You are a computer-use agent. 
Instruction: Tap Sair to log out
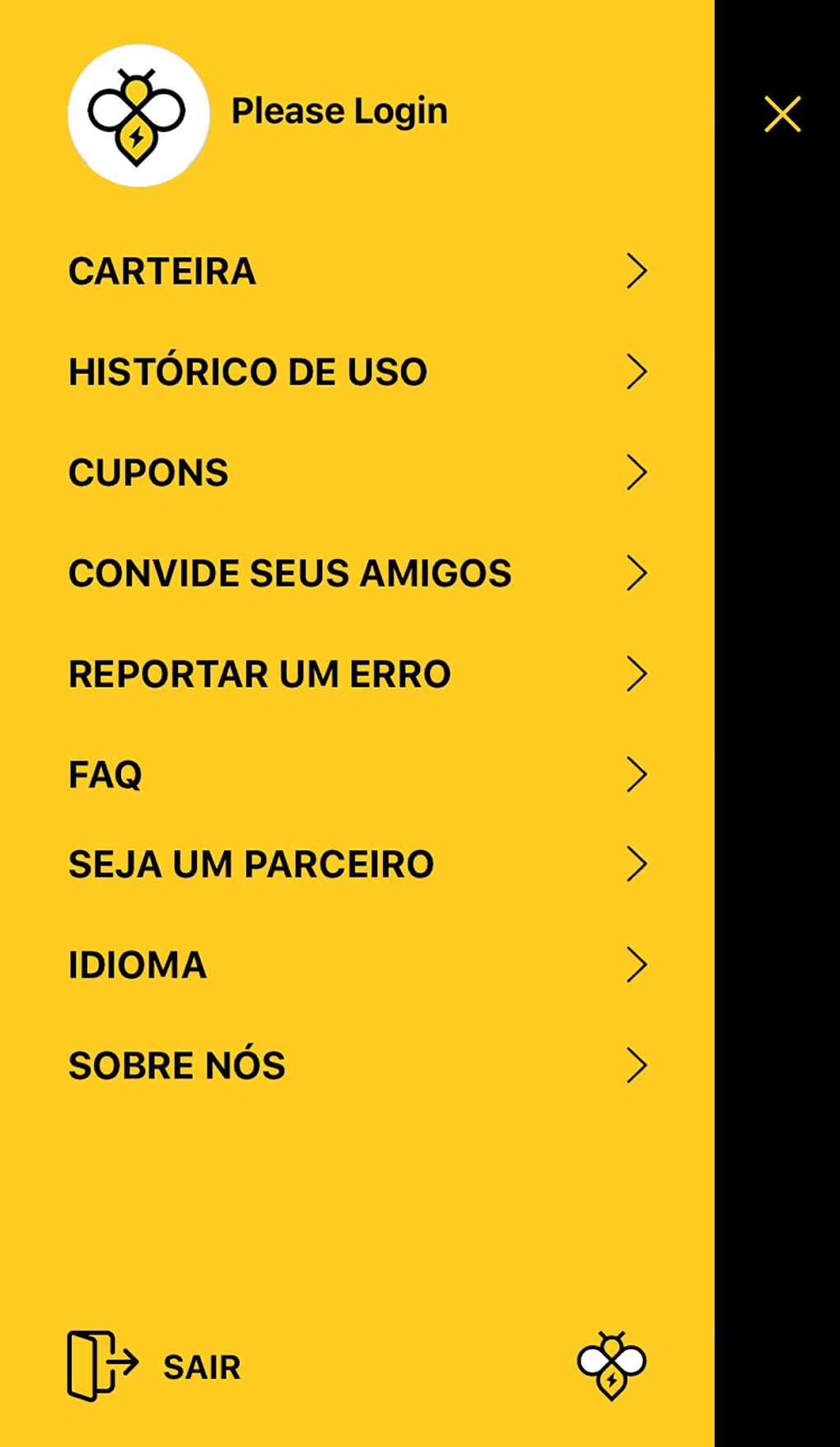point(154,1366)
